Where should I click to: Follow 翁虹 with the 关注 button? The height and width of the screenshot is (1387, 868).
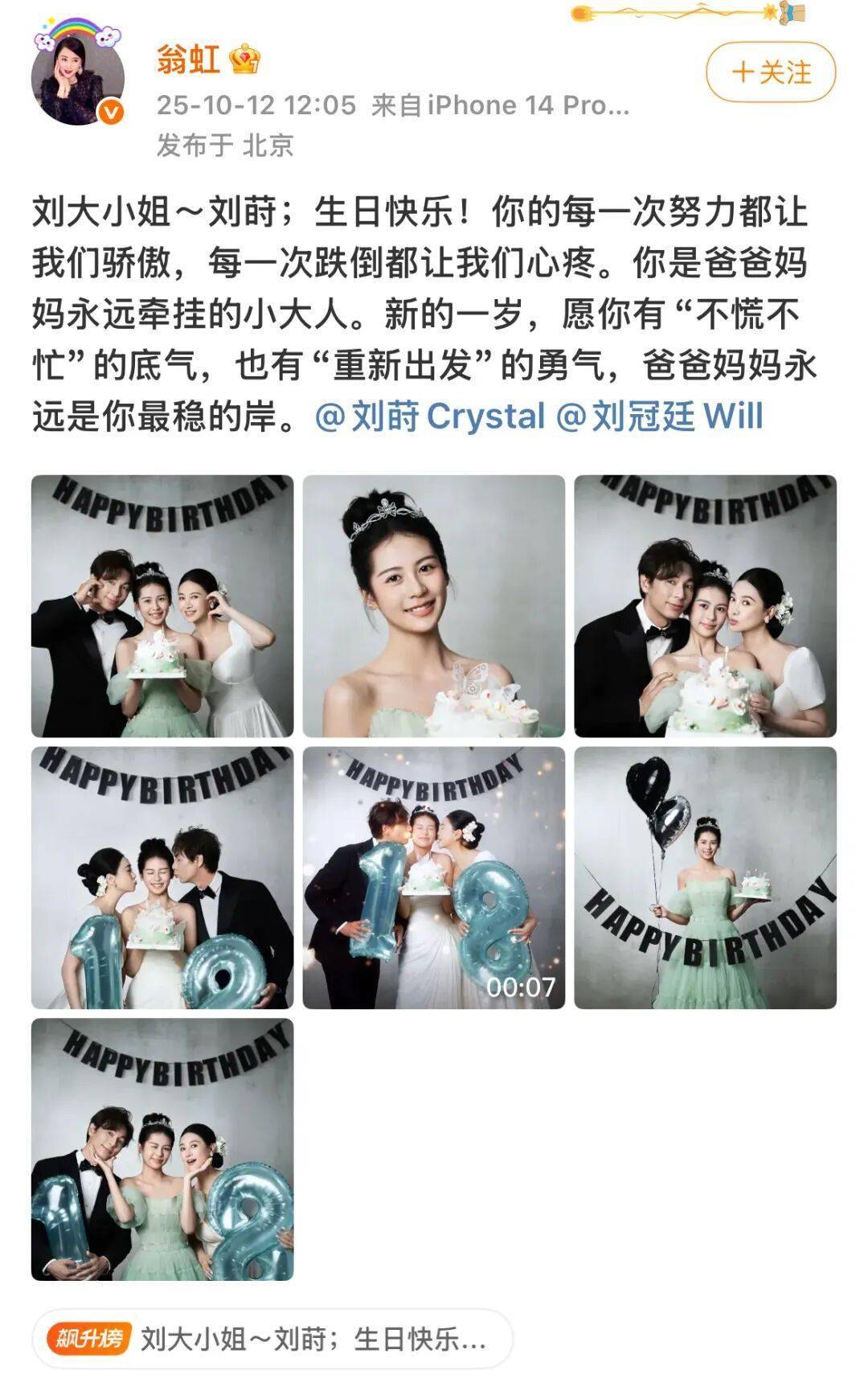(x=770, y=73)
